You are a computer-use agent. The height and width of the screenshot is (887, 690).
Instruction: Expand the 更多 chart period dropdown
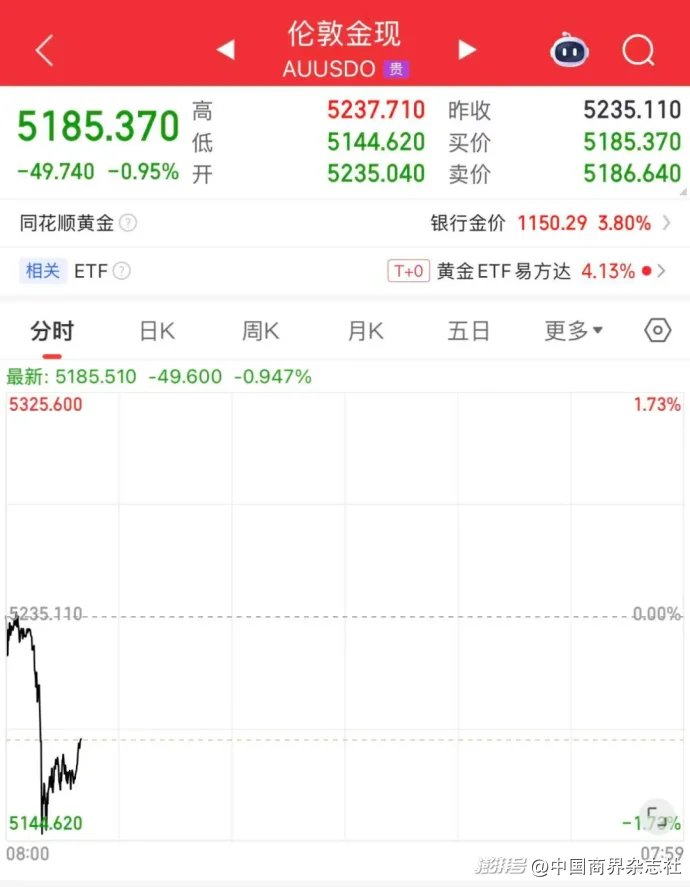click(573, 331)
